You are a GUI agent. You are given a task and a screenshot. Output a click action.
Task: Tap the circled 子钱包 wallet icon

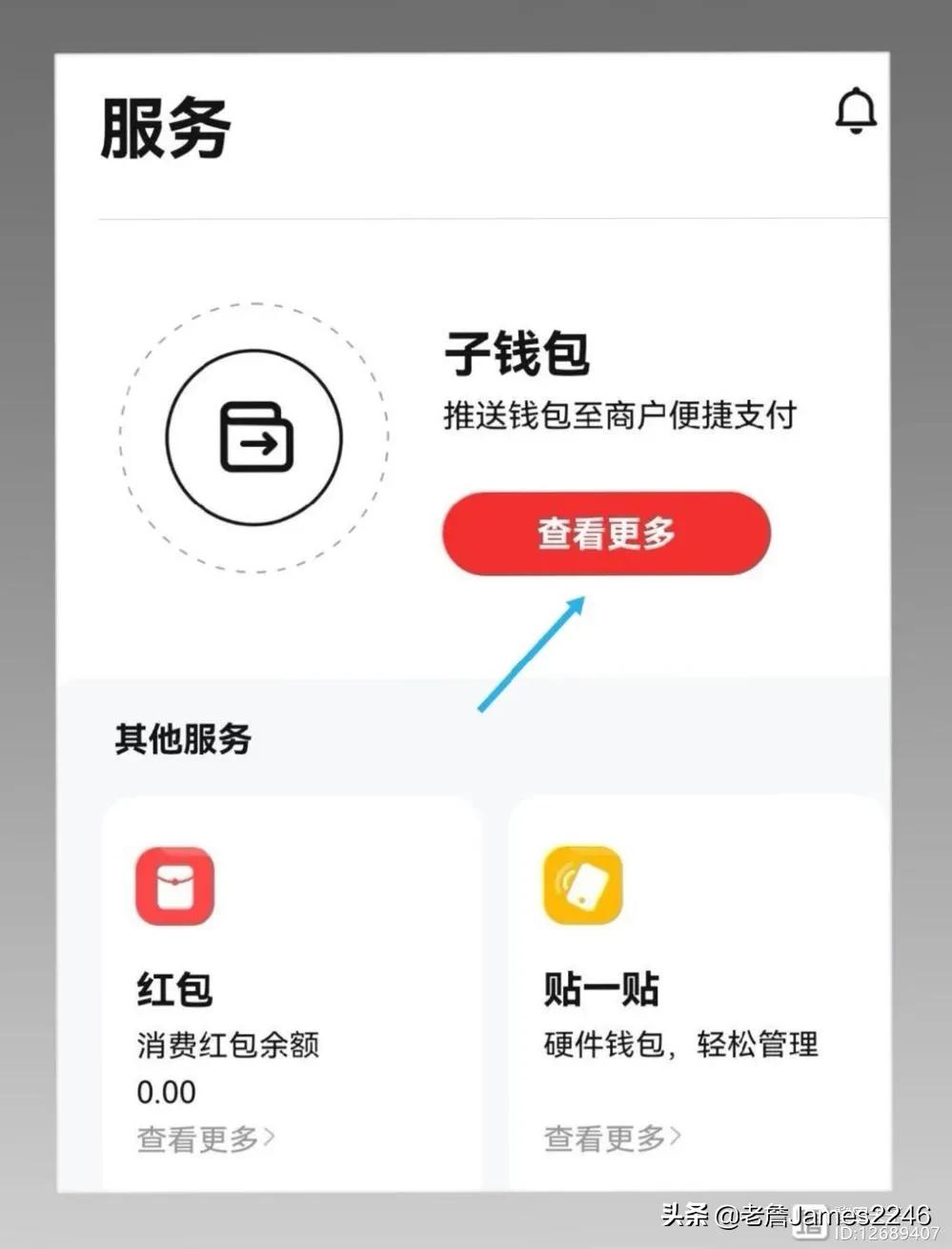[255, 436]
